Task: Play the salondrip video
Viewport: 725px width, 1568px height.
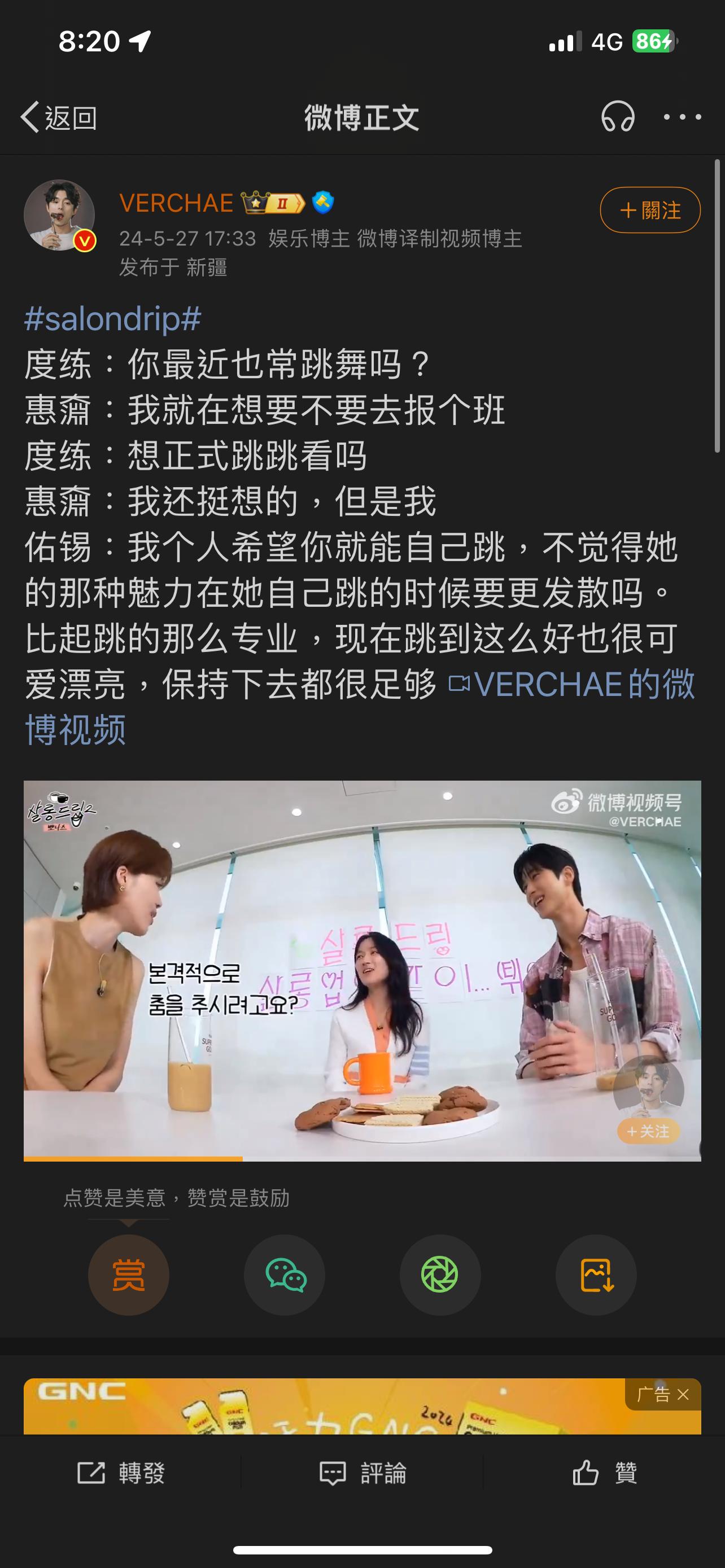Action: (362, 970)
